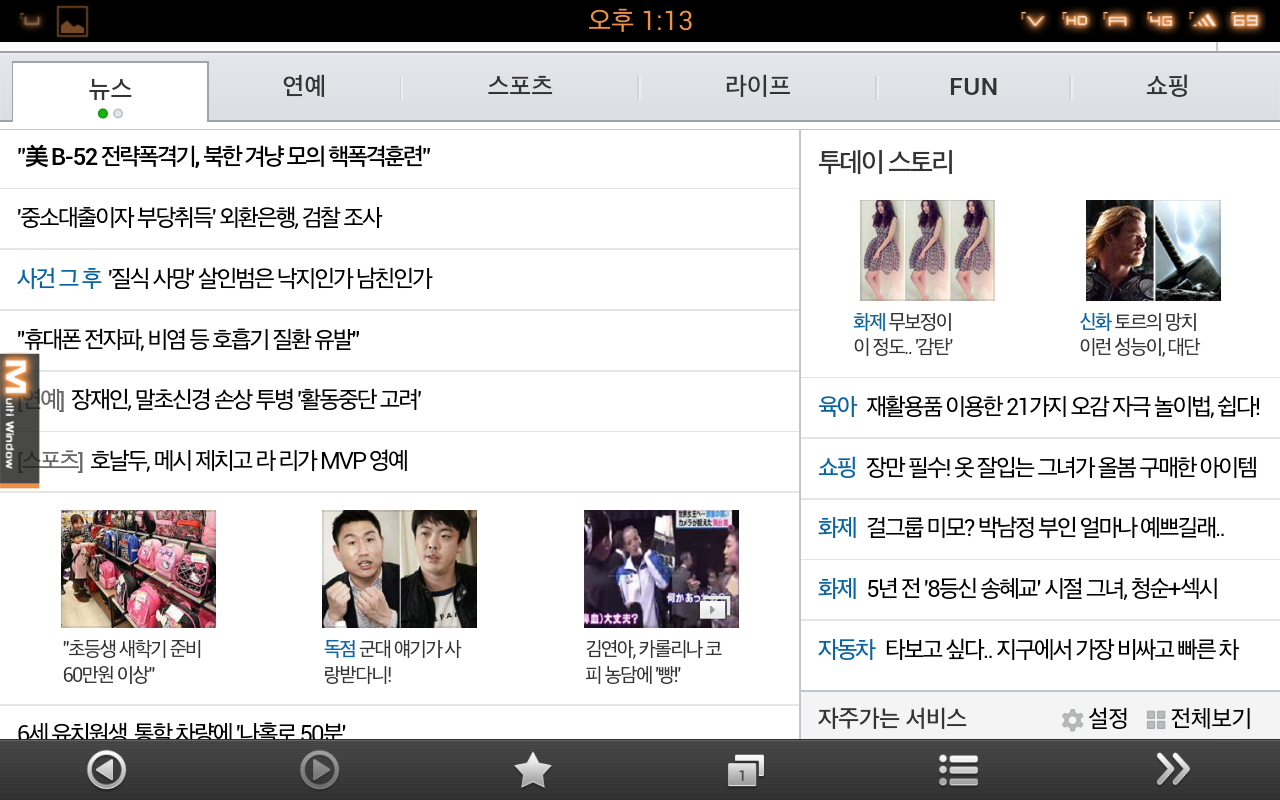Open the 호날두 MVP sports story
The image size is (1280, 800).
248,461
